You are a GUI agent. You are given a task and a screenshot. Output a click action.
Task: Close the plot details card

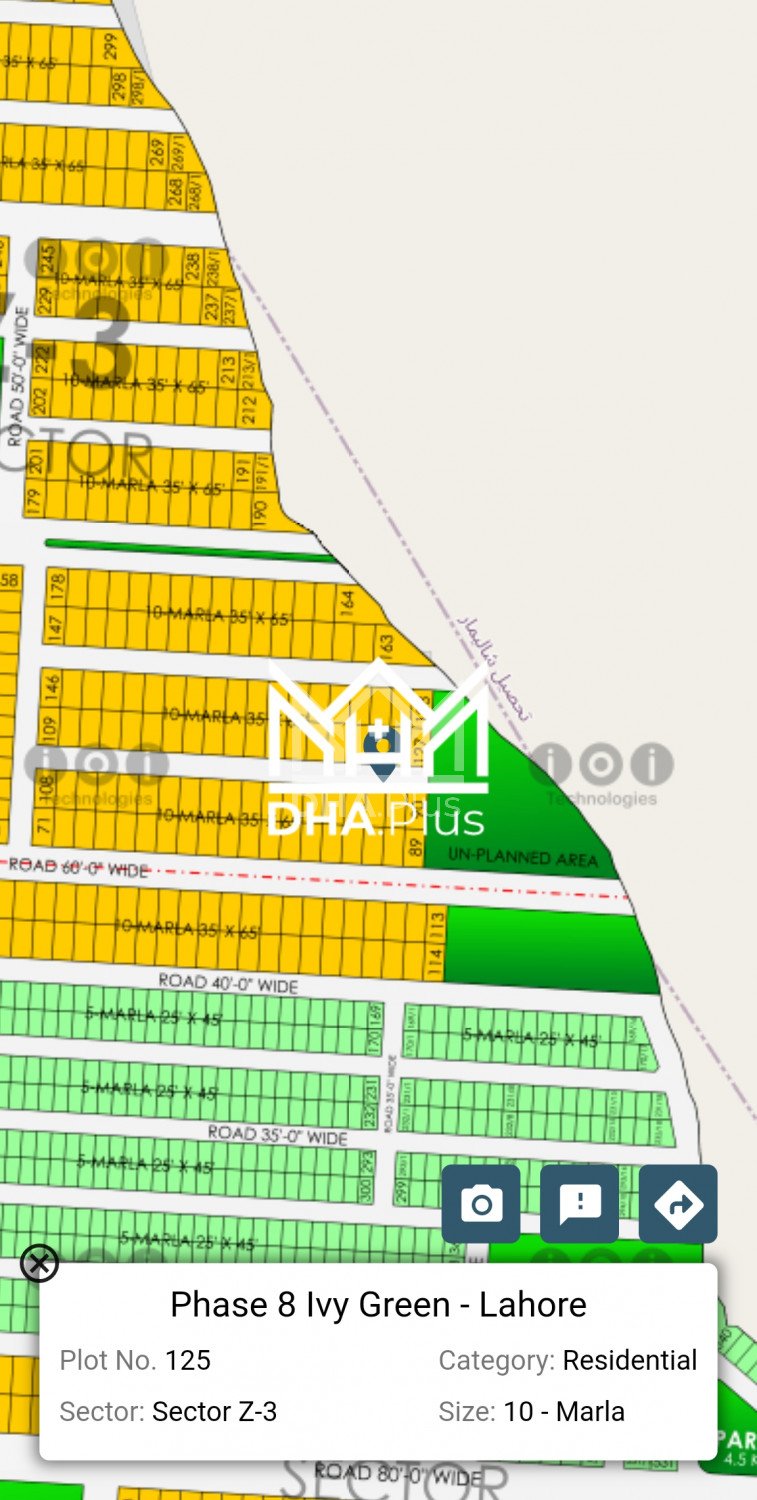coord(39,1264)
